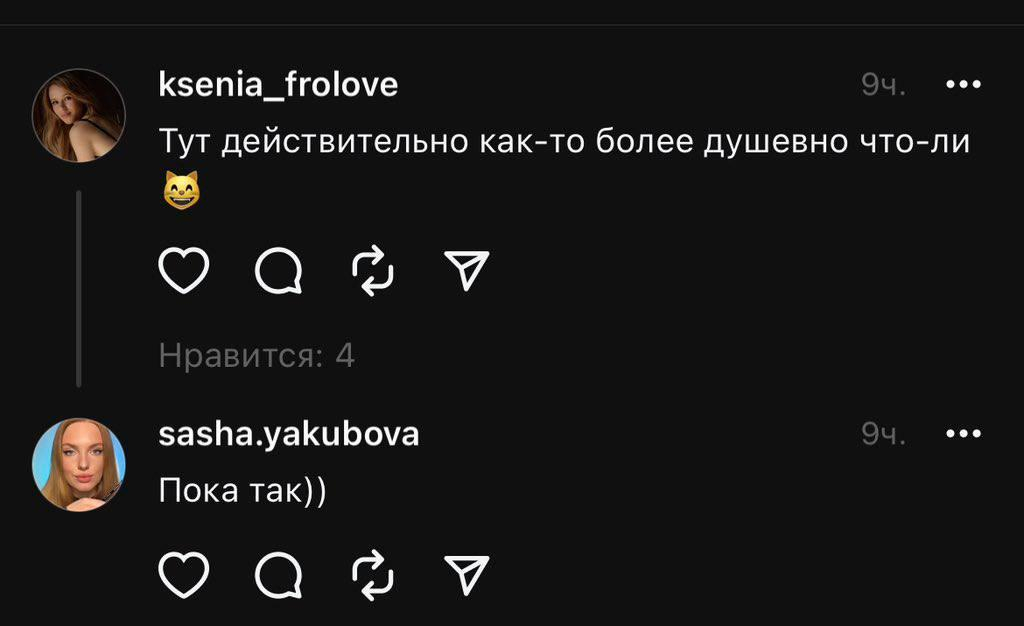Repost sasha.yakubova's reply
The image size is (1024, 626).
point(374,575)
